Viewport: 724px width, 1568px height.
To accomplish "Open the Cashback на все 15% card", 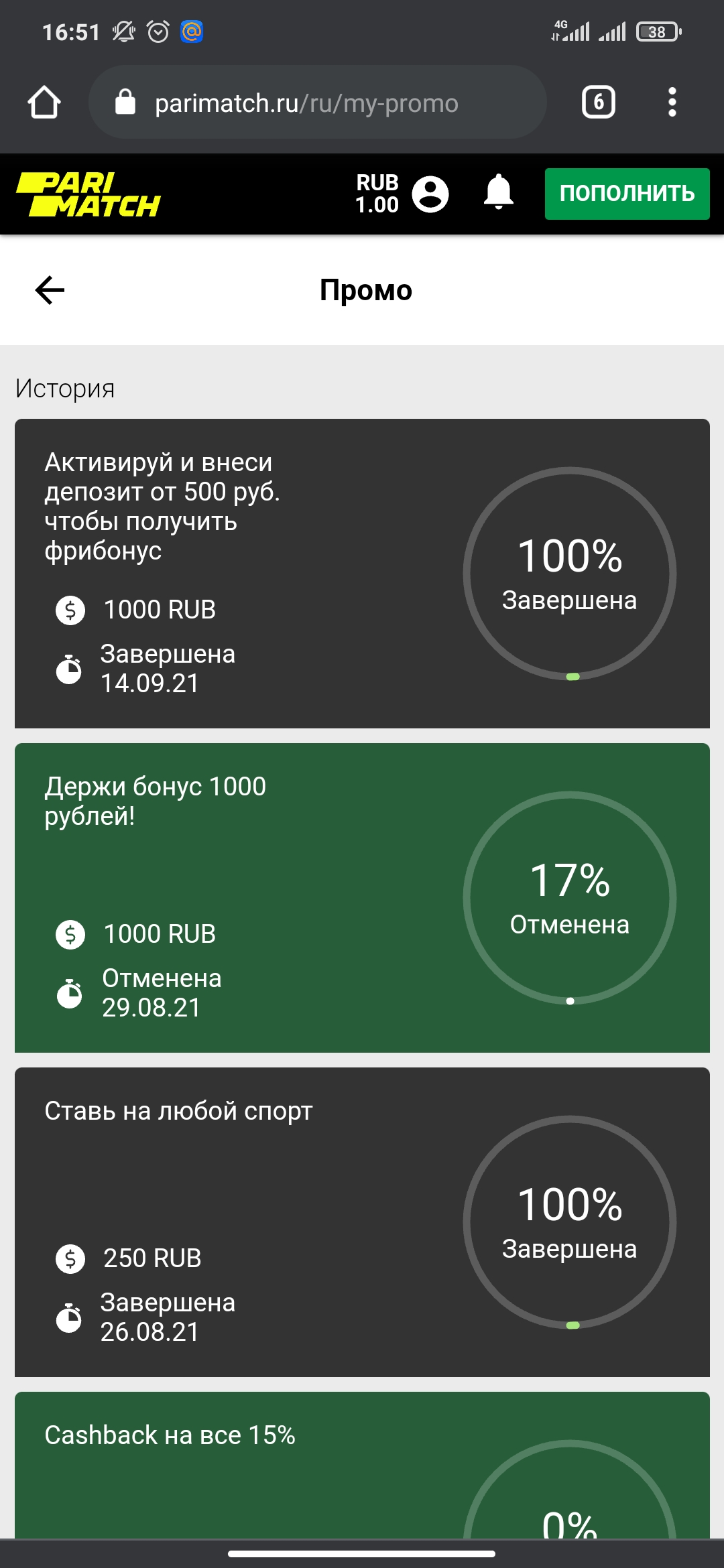I will pyautogui.click(x=362, y=1465).
